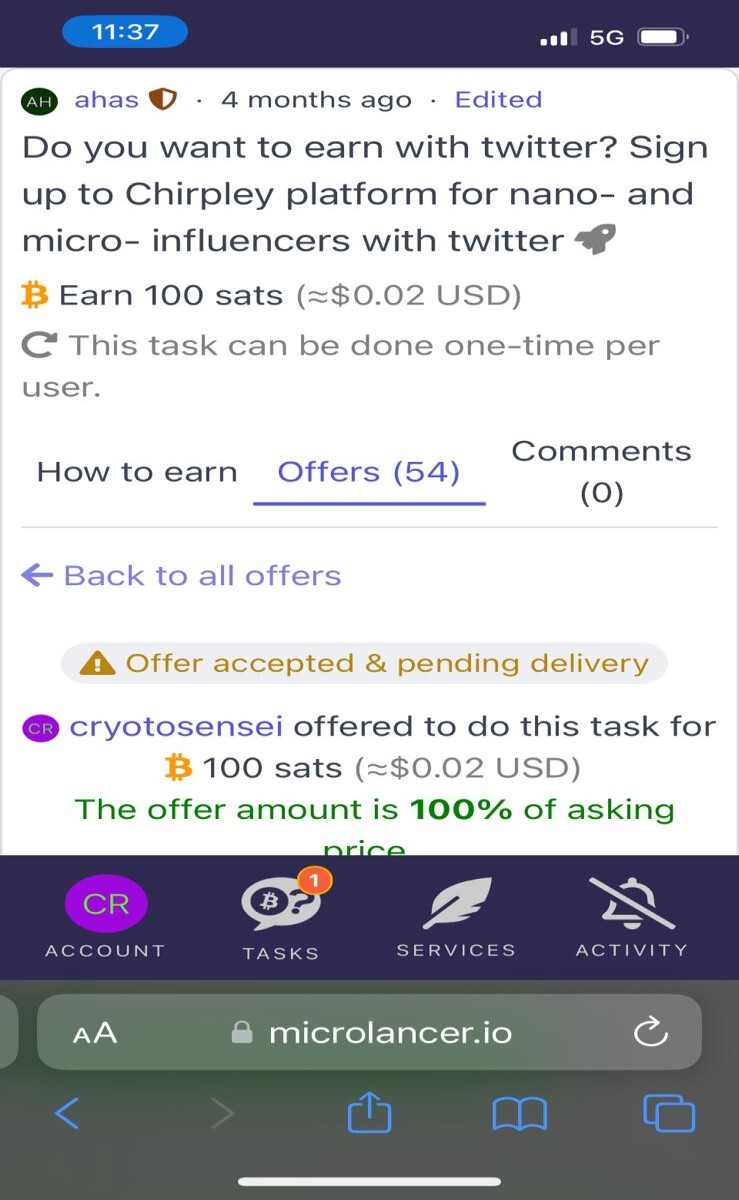Share this page via share sheet
Viewport: 739px width, 1200px height.
(369, 1111)
